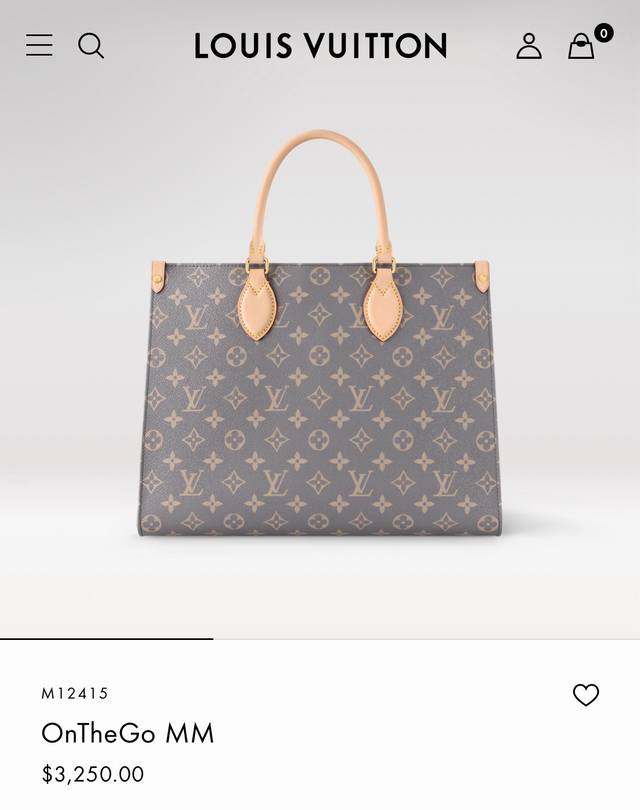Add OnTheGo MM to wishlist heart
The width and height of the screenshot is (640, 810).
586,695
